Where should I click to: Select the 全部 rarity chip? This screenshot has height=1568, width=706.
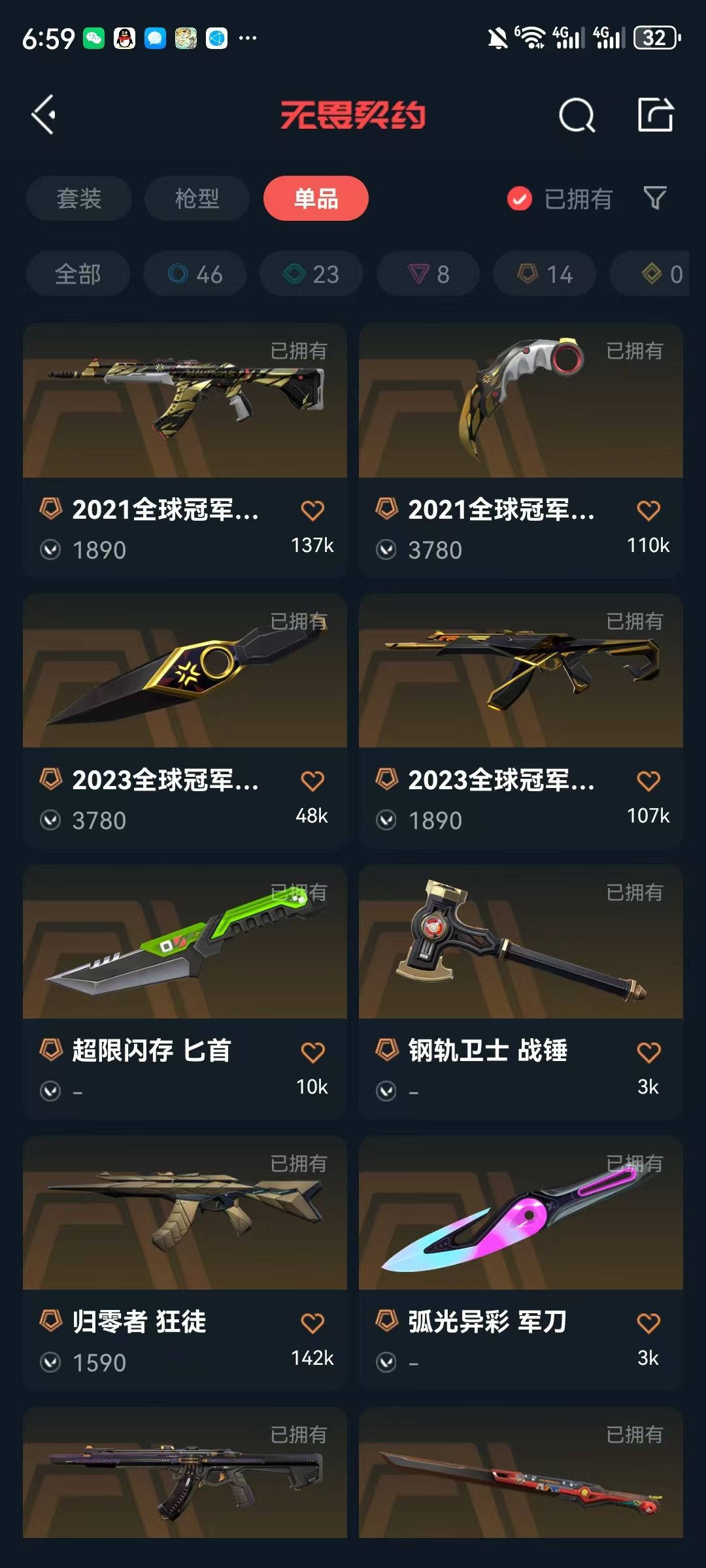tap(78, 274)
